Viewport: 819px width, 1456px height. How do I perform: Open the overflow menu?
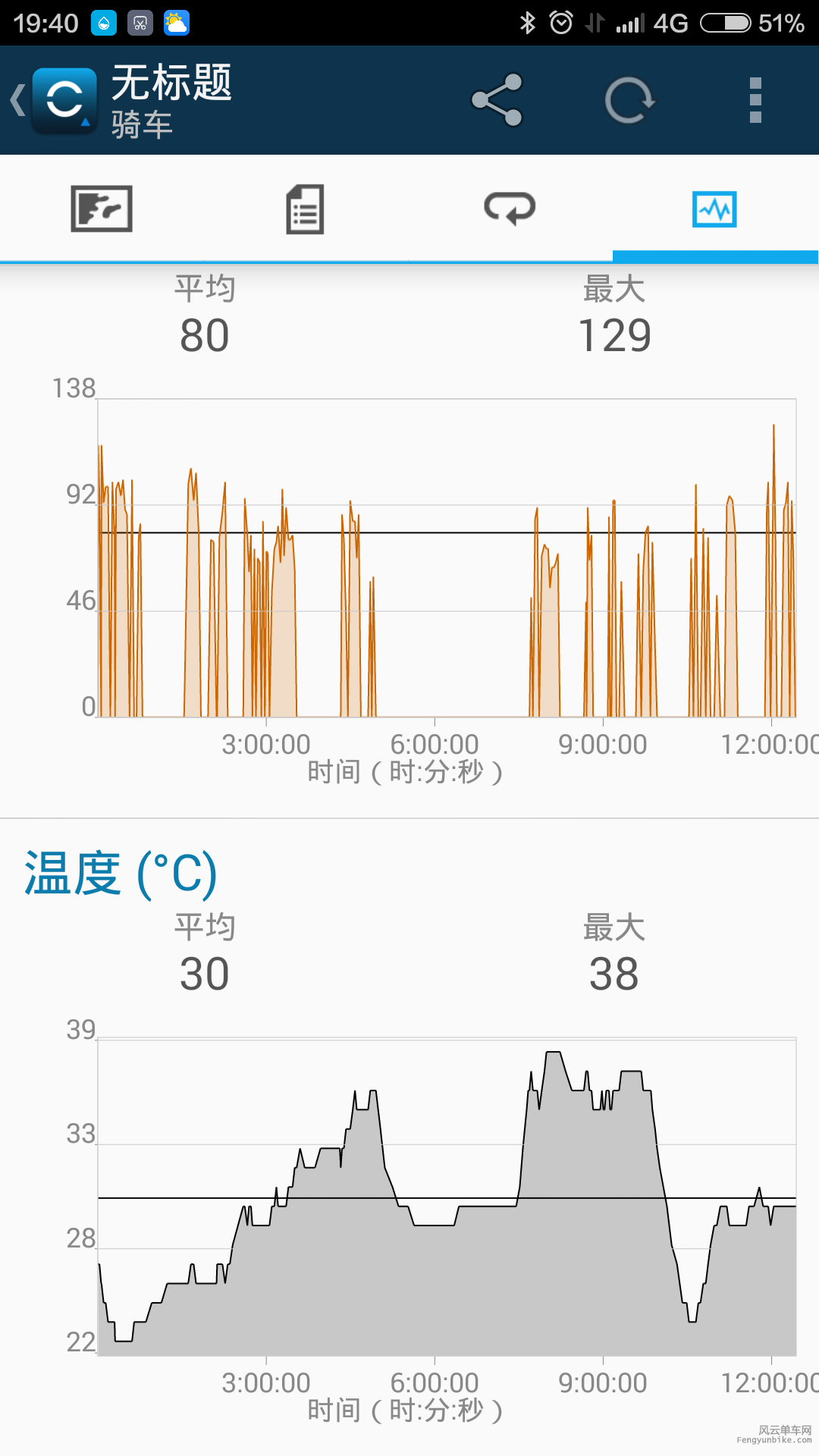(x=755, y=99)
